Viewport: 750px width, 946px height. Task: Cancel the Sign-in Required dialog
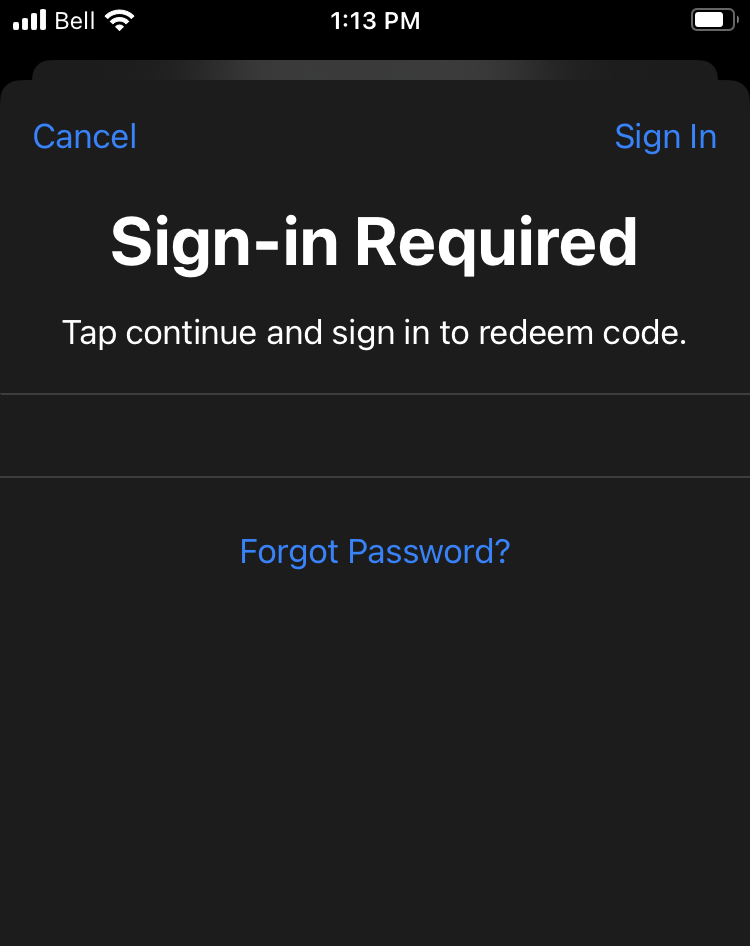[x=84, y=137]
